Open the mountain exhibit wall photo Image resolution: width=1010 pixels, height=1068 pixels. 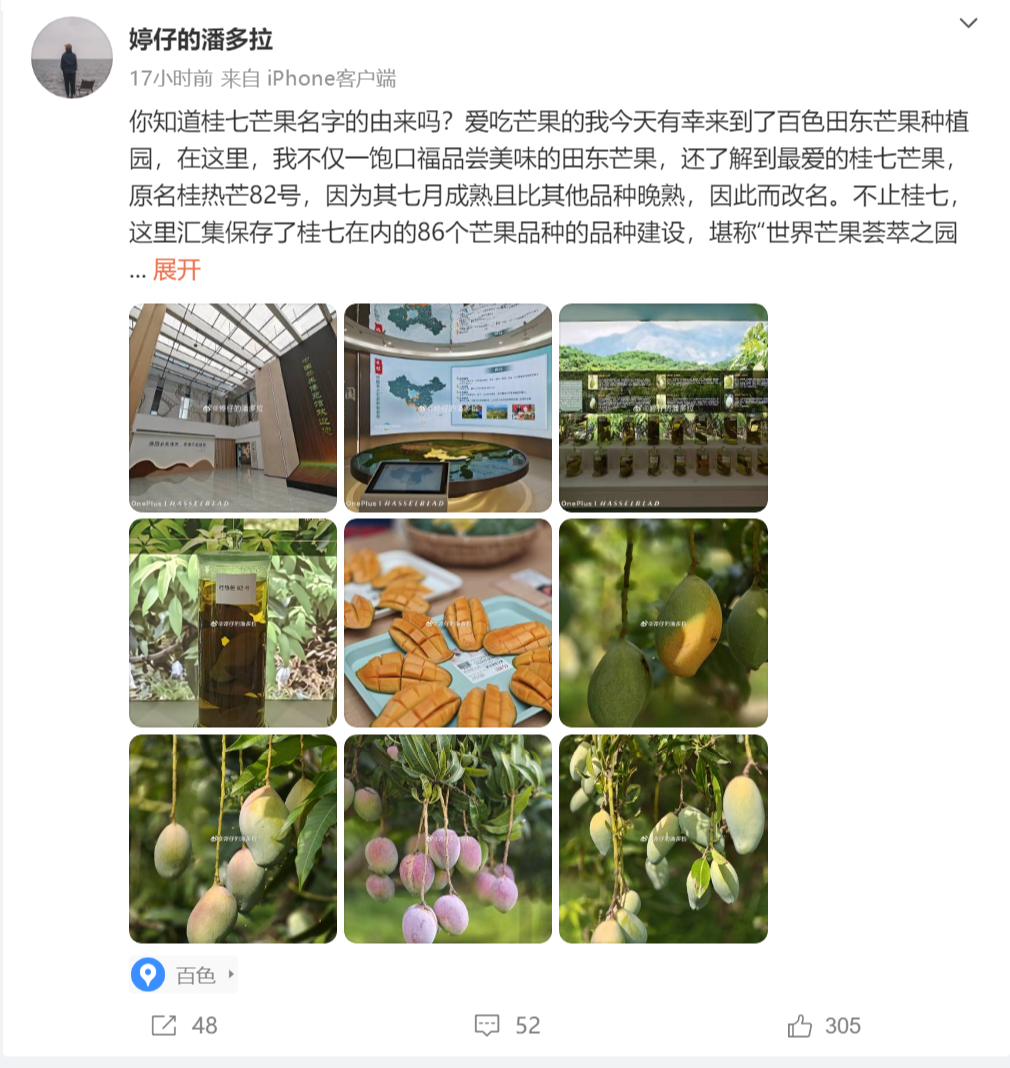[663, 408]
